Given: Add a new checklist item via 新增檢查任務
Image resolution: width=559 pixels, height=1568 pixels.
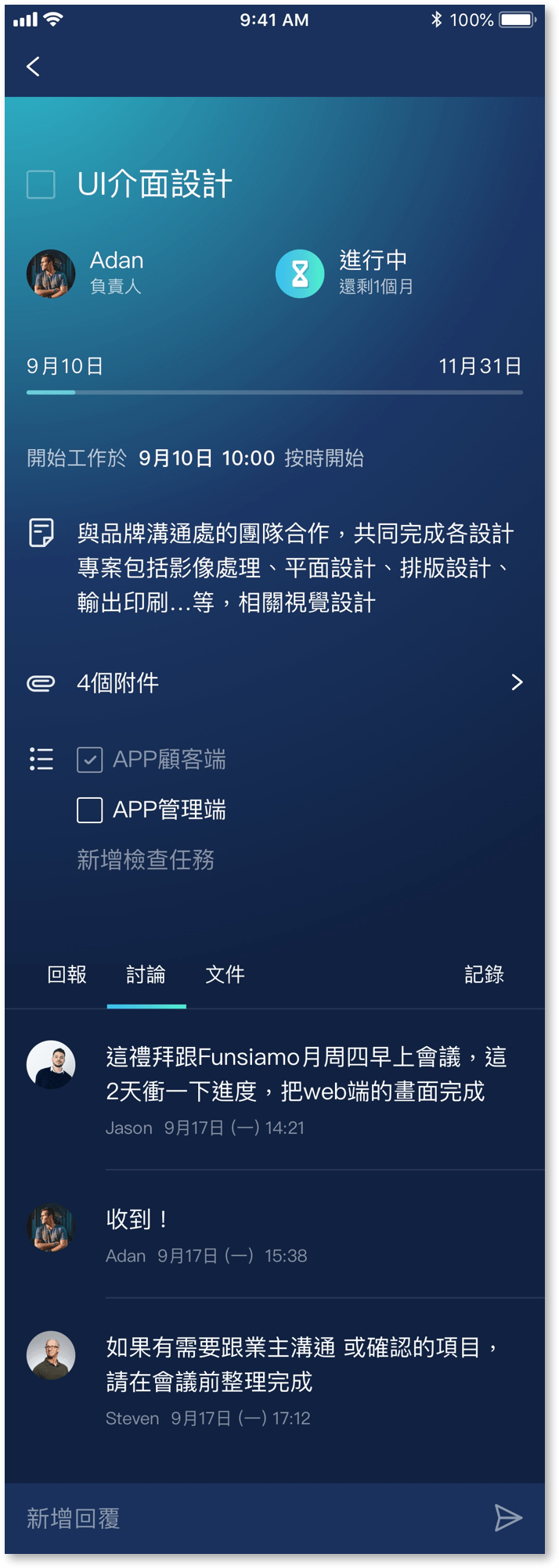Looking at the screenshot, I should [146, 860].
